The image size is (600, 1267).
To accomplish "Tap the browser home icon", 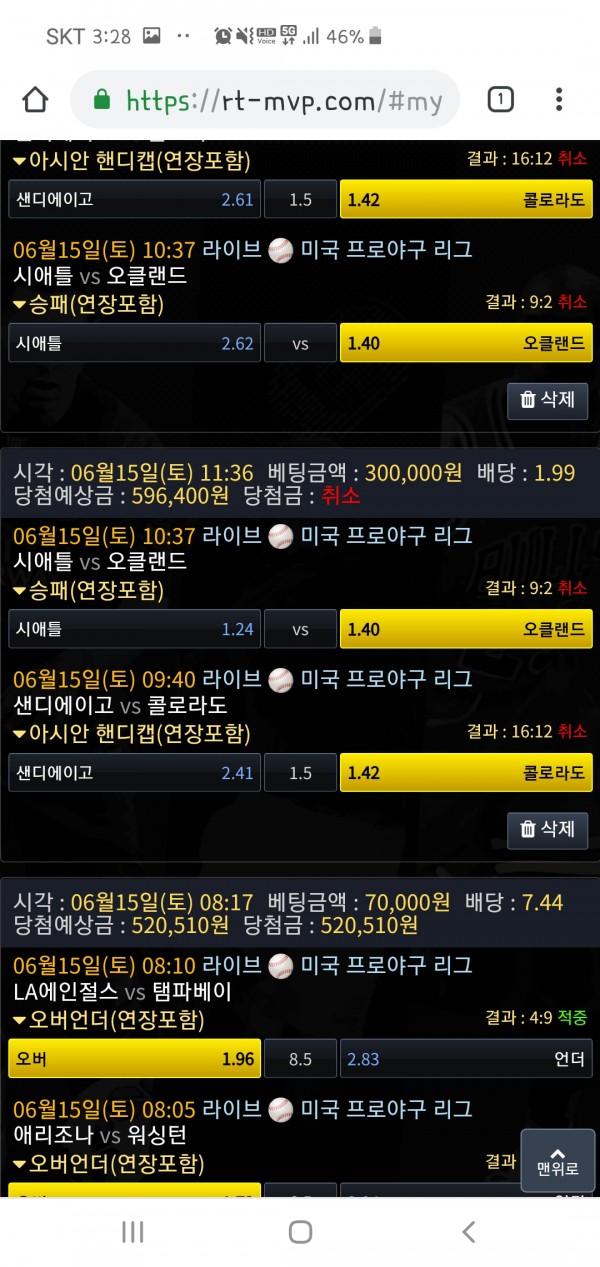I will click(35, 99).
